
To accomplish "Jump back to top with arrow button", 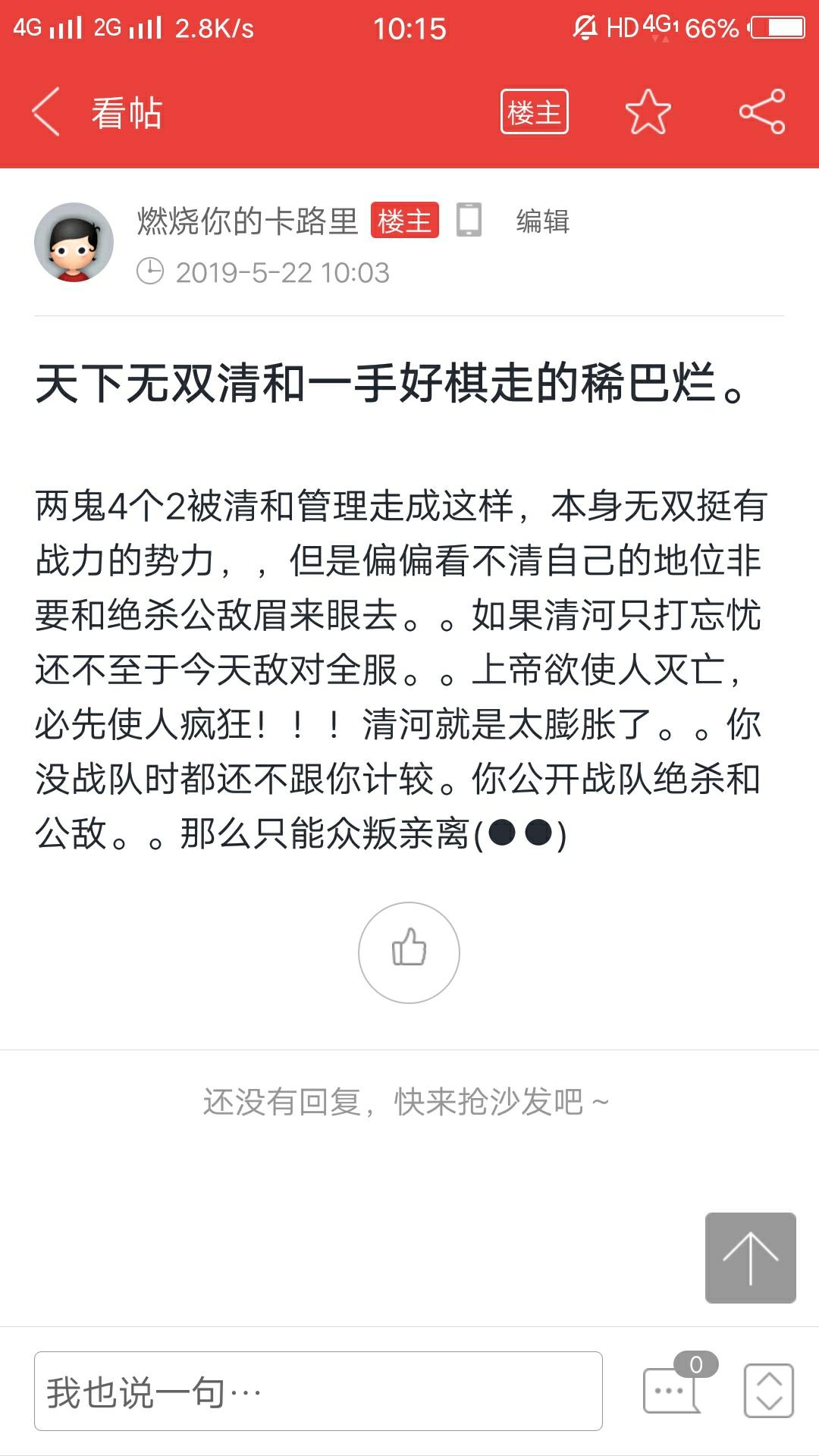I will [750, 1257].
